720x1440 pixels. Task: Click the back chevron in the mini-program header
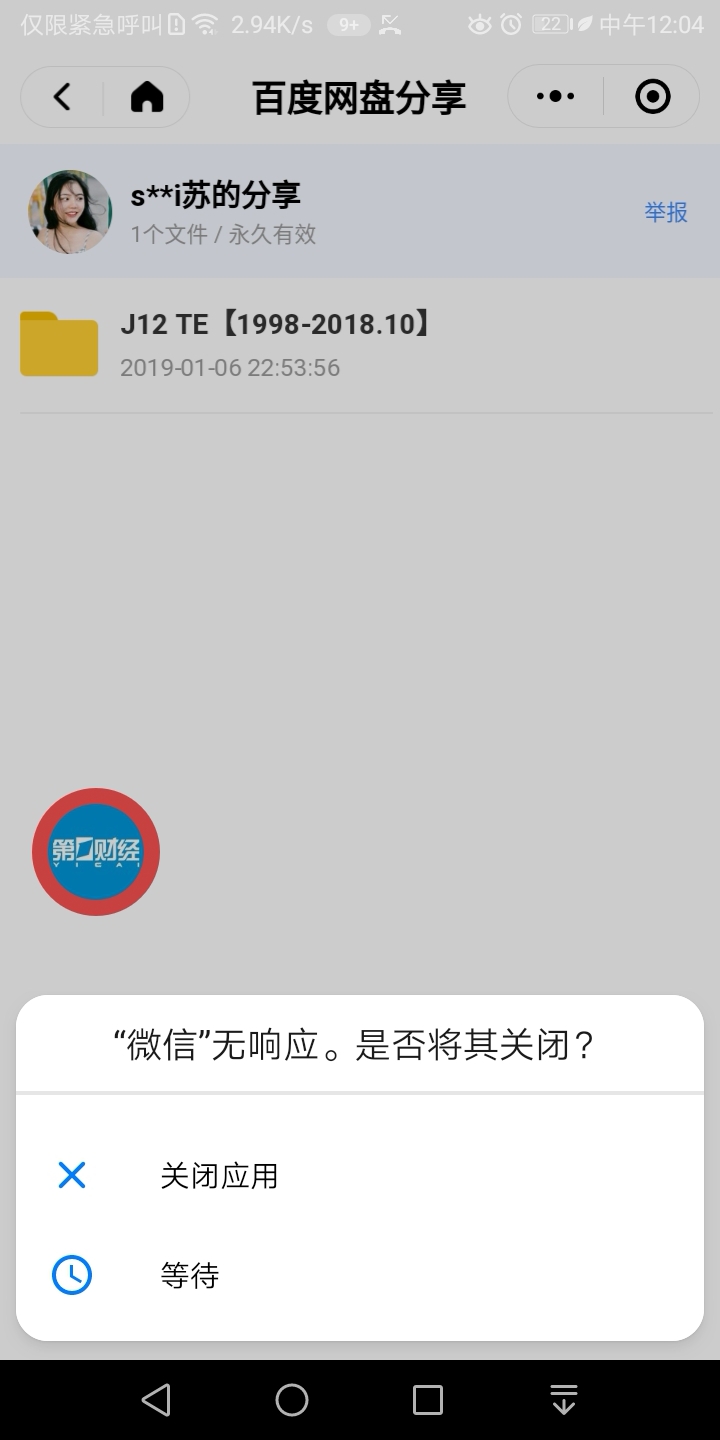(60, 96)
